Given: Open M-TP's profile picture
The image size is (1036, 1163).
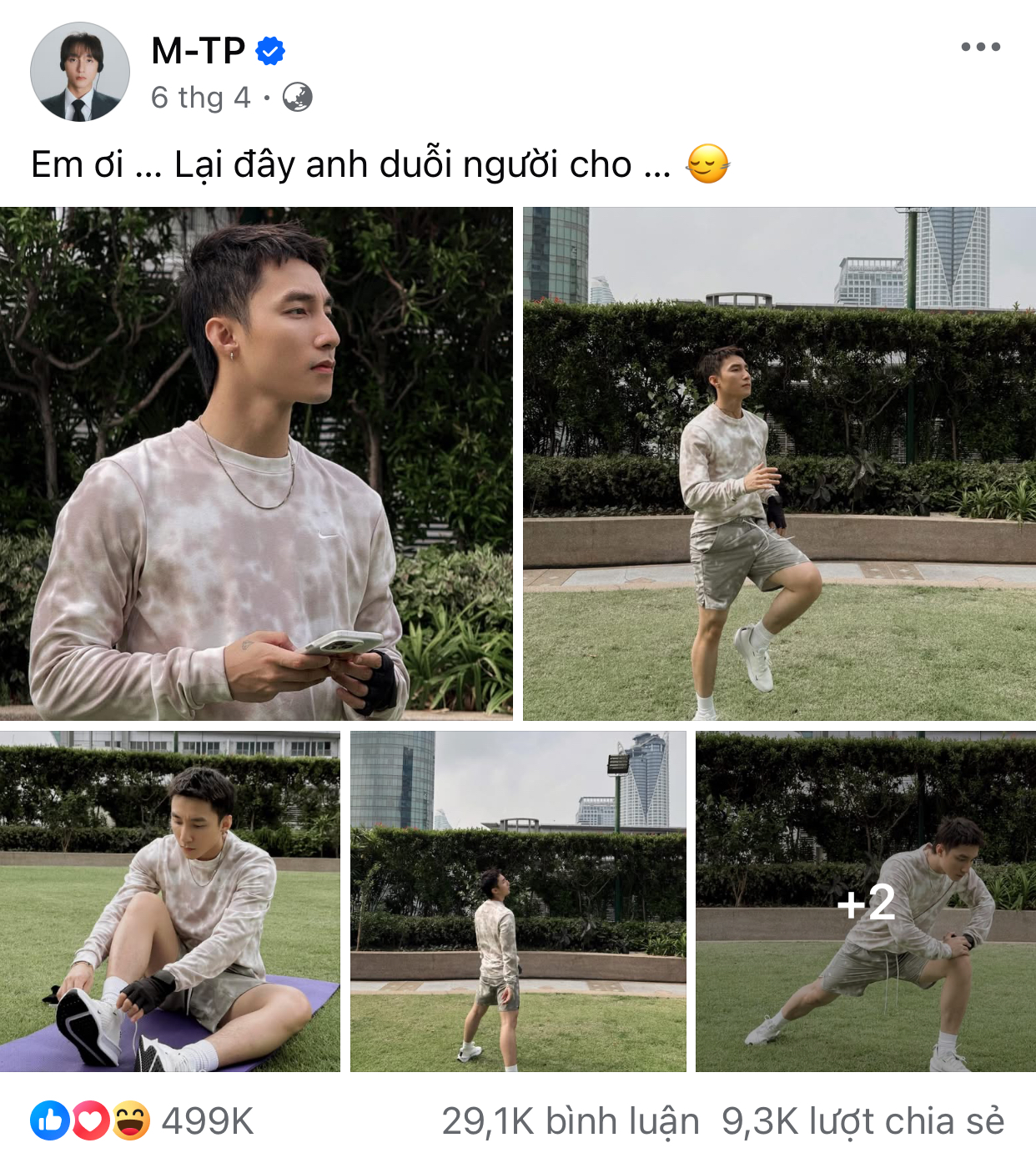Looking at the screenshot, I should click(x=79, y=72).
